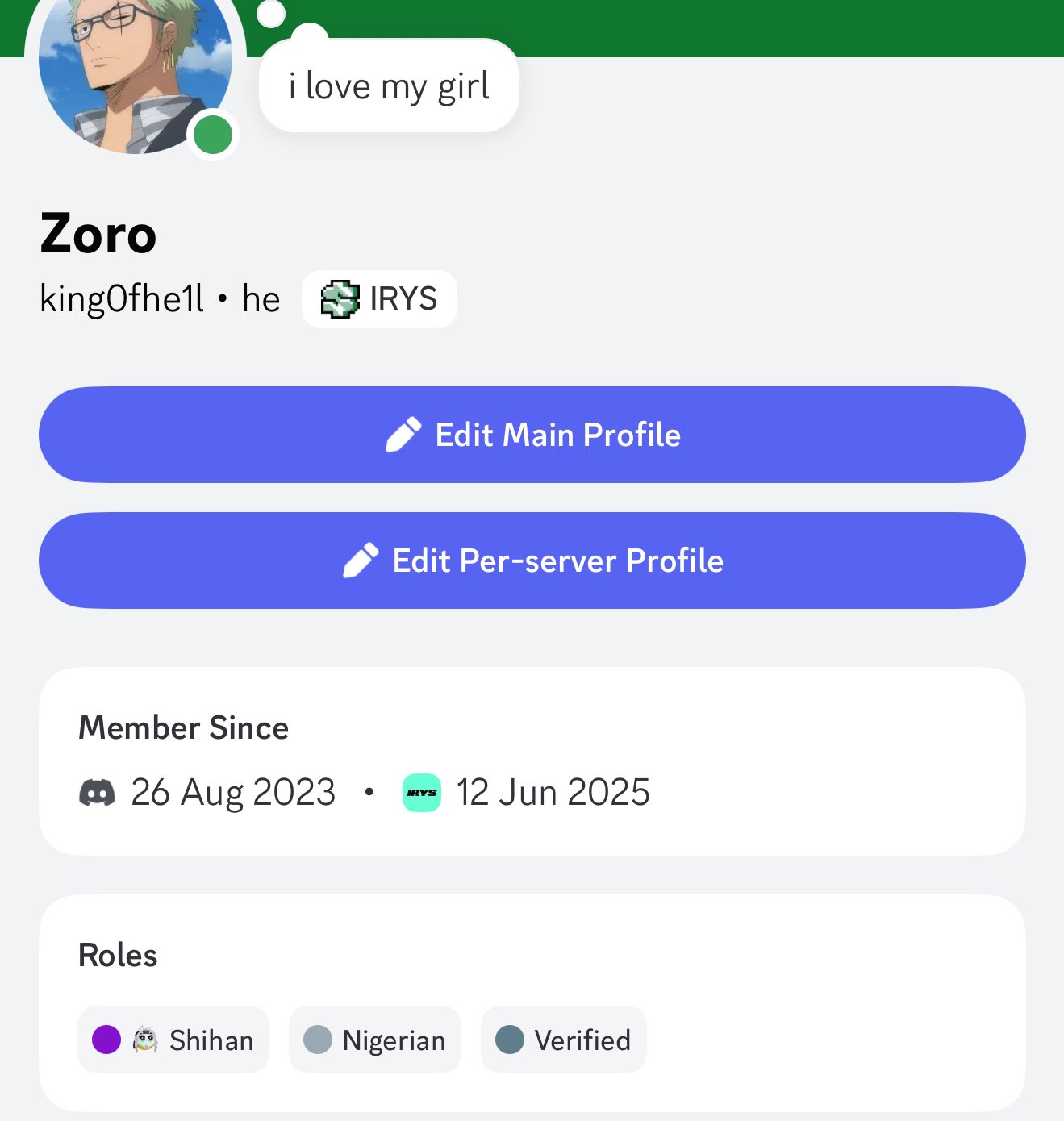Tap the 'i love my girl' status bubble
Viewport: 1064px width, 1121px height.
389,86
